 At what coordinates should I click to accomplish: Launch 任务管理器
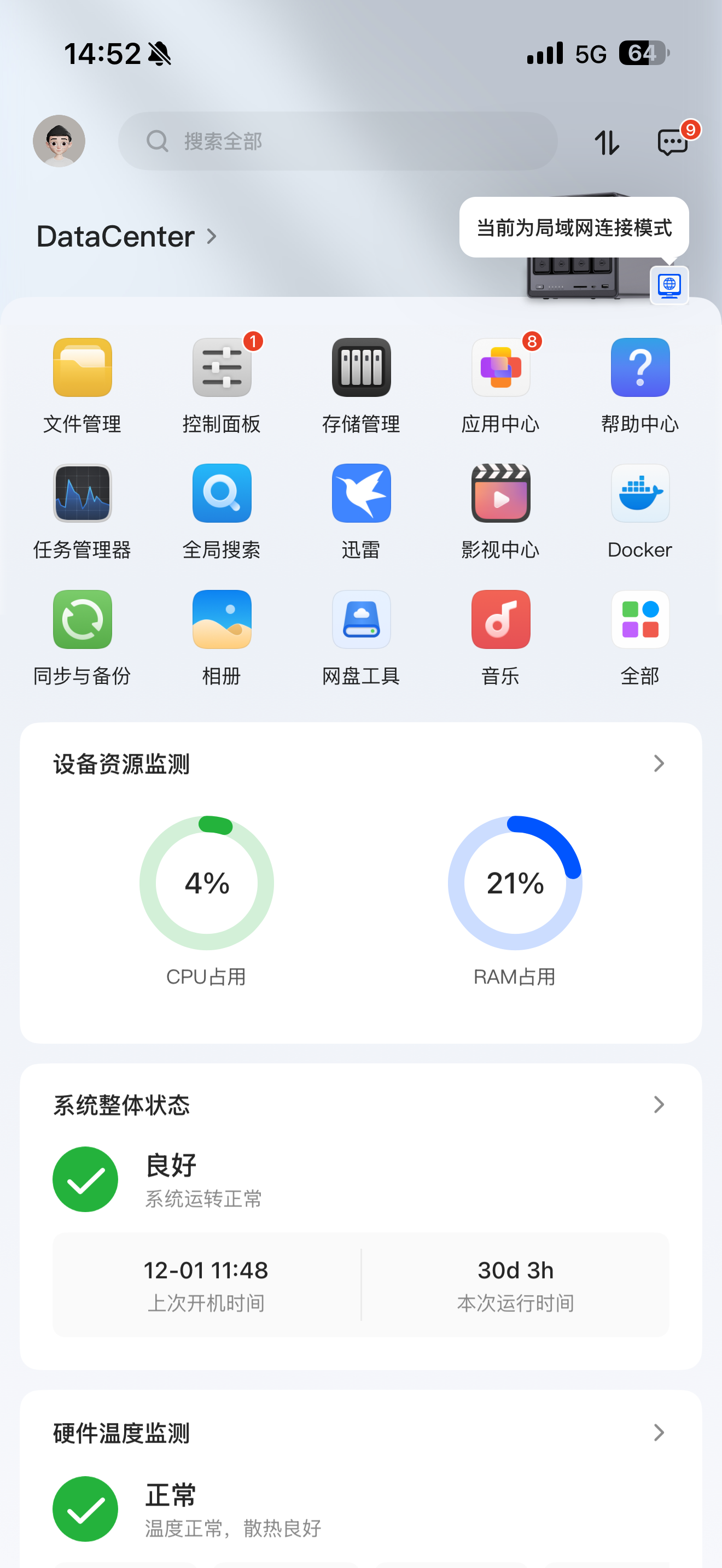pyautogui.click(x=82, y=494)
